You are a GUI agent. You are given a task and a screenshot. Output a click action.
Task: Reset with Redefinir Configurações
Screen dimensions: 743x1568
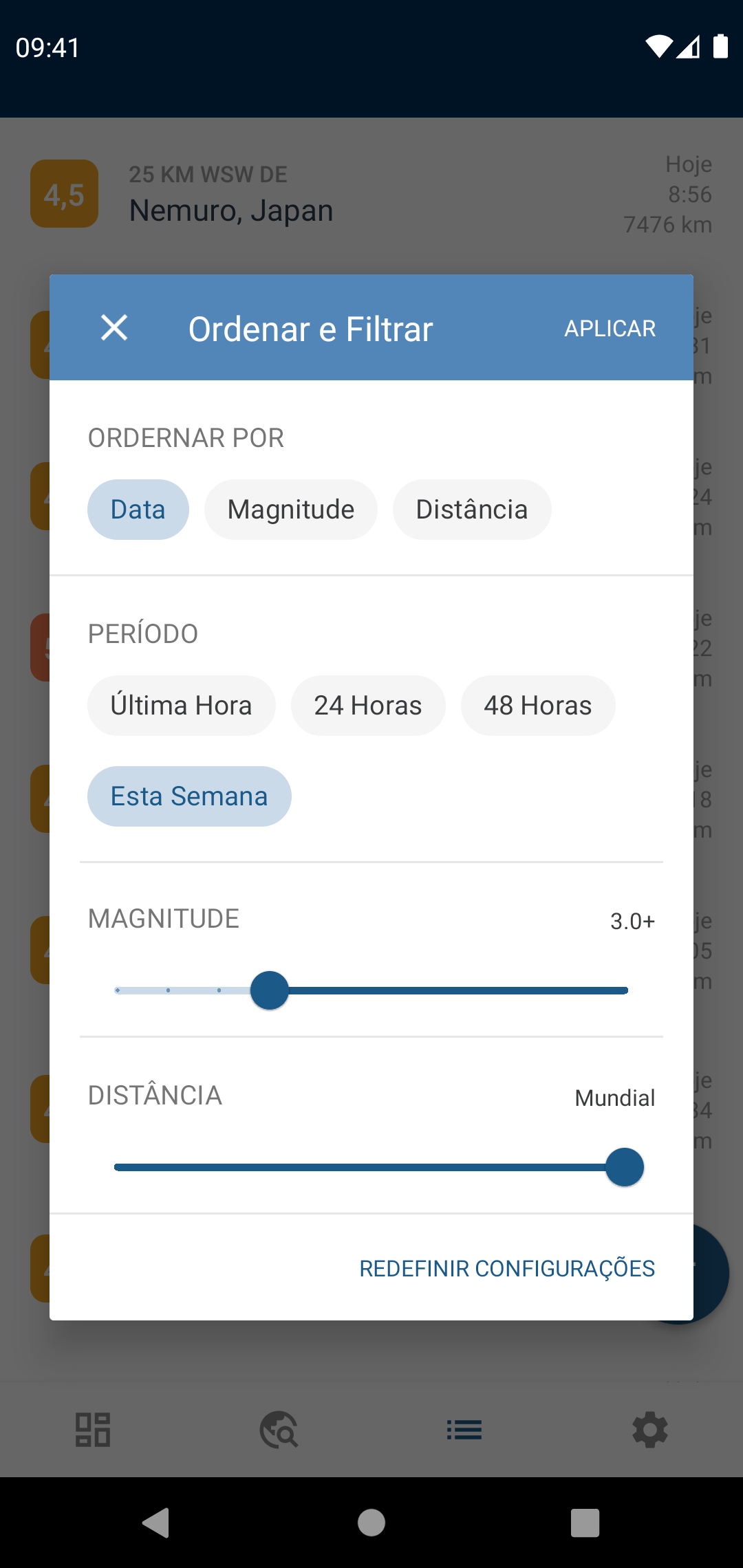click(x=507, y=1268)
